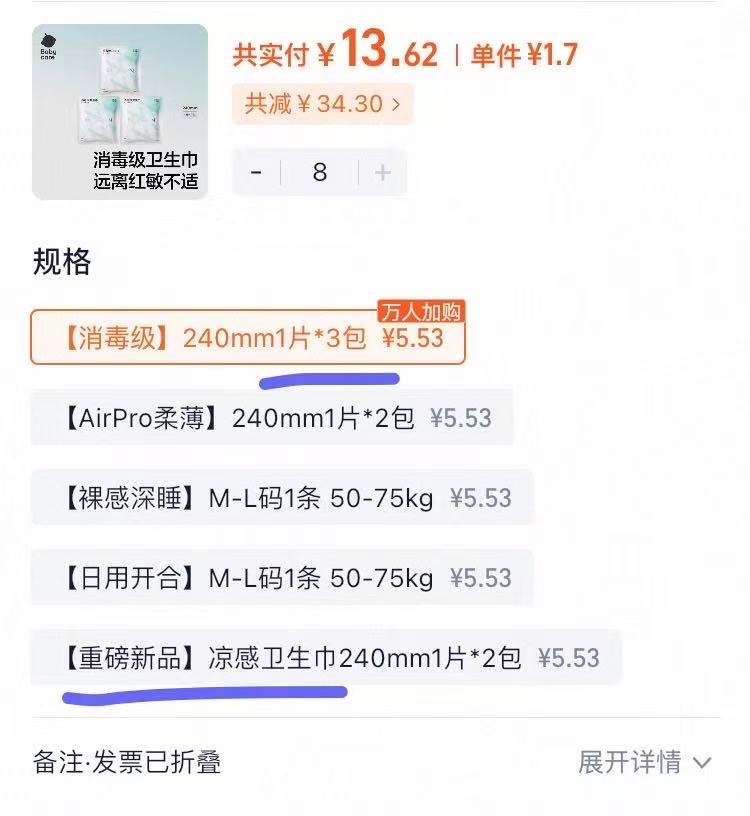
Task: Select the 【日用开合】M-L码1条 option
Action: coord(282,577)
